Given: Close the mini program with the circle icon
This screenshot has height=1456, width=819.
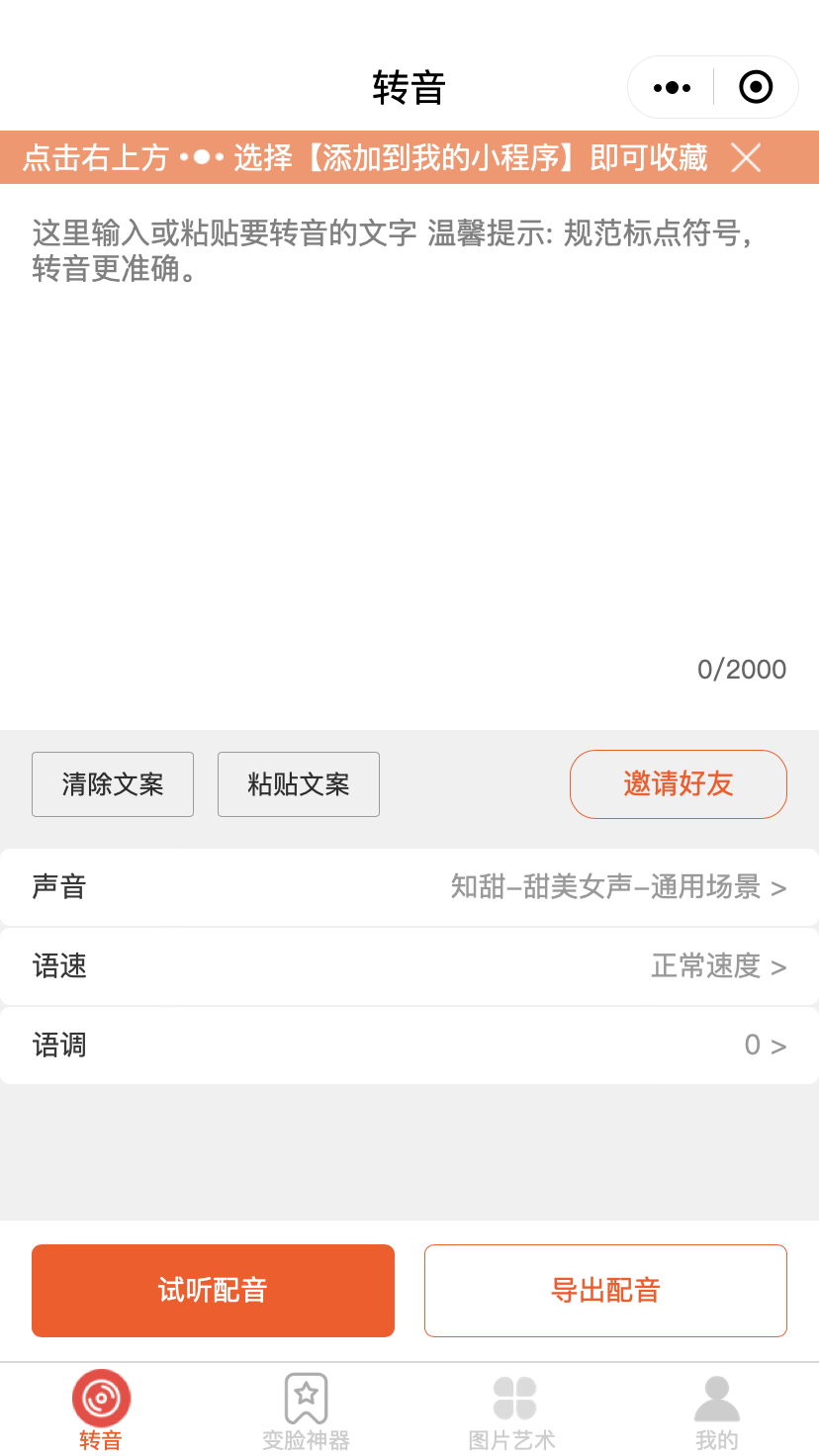Looking at the screenshot, I should [756, 87].
